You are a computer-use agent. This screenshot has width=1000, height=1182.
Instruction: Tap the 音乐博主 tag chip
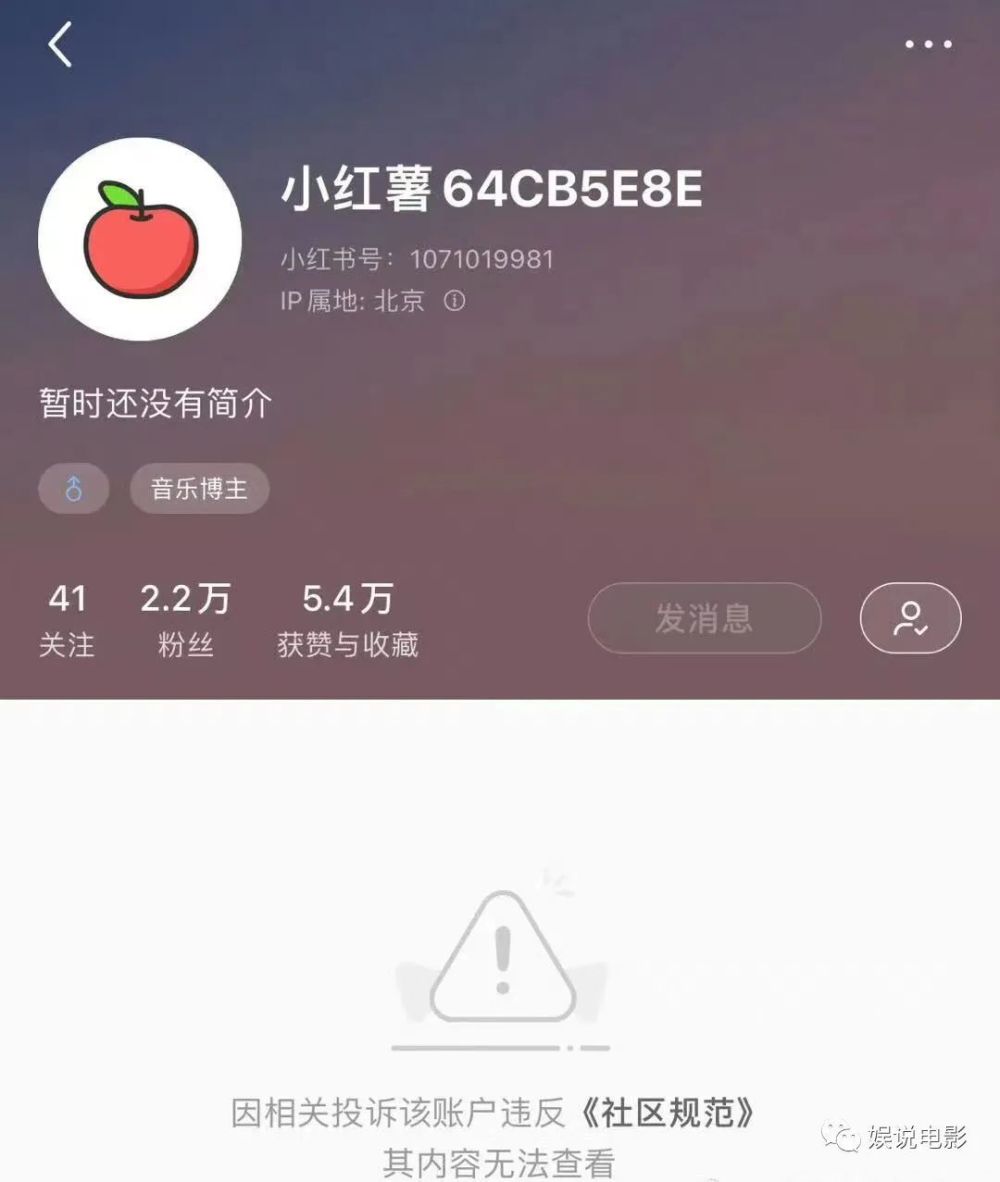point(200,489)
